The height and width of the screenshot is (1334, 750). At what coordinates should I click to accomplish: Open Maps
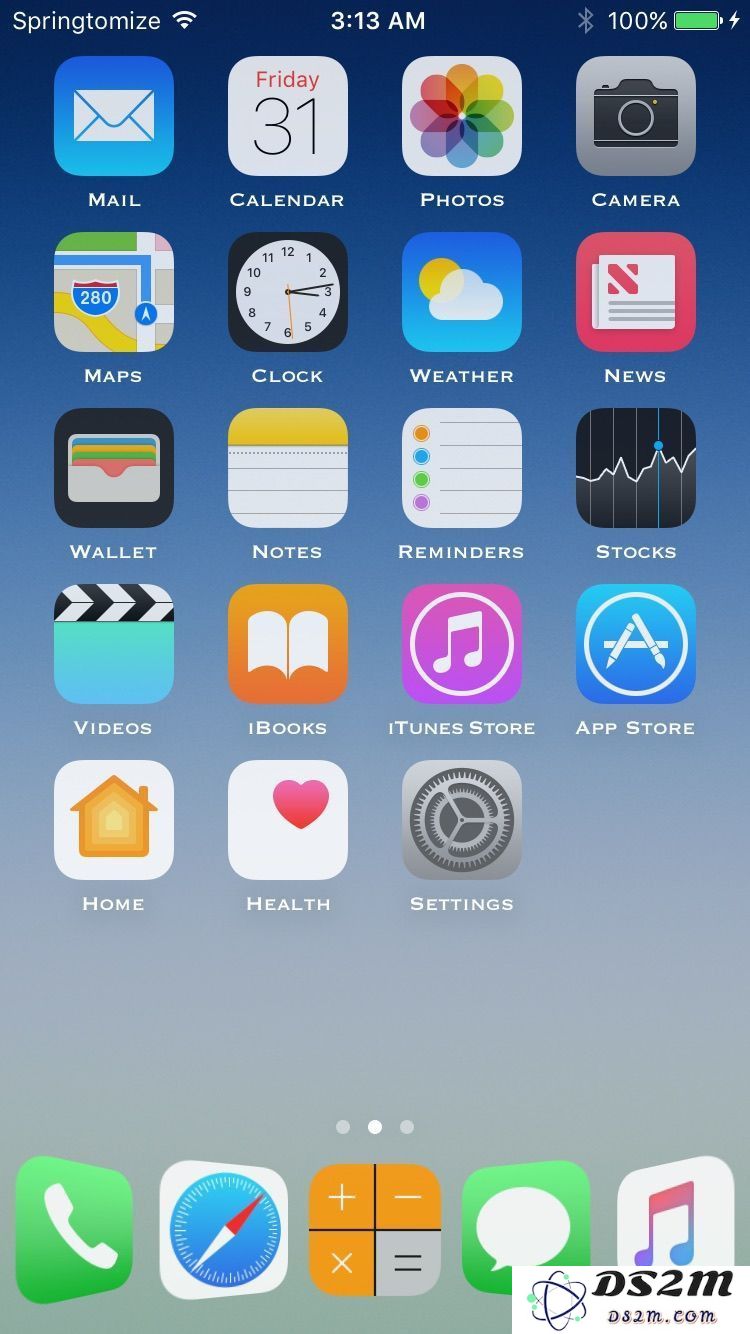(x=114, y=292)
